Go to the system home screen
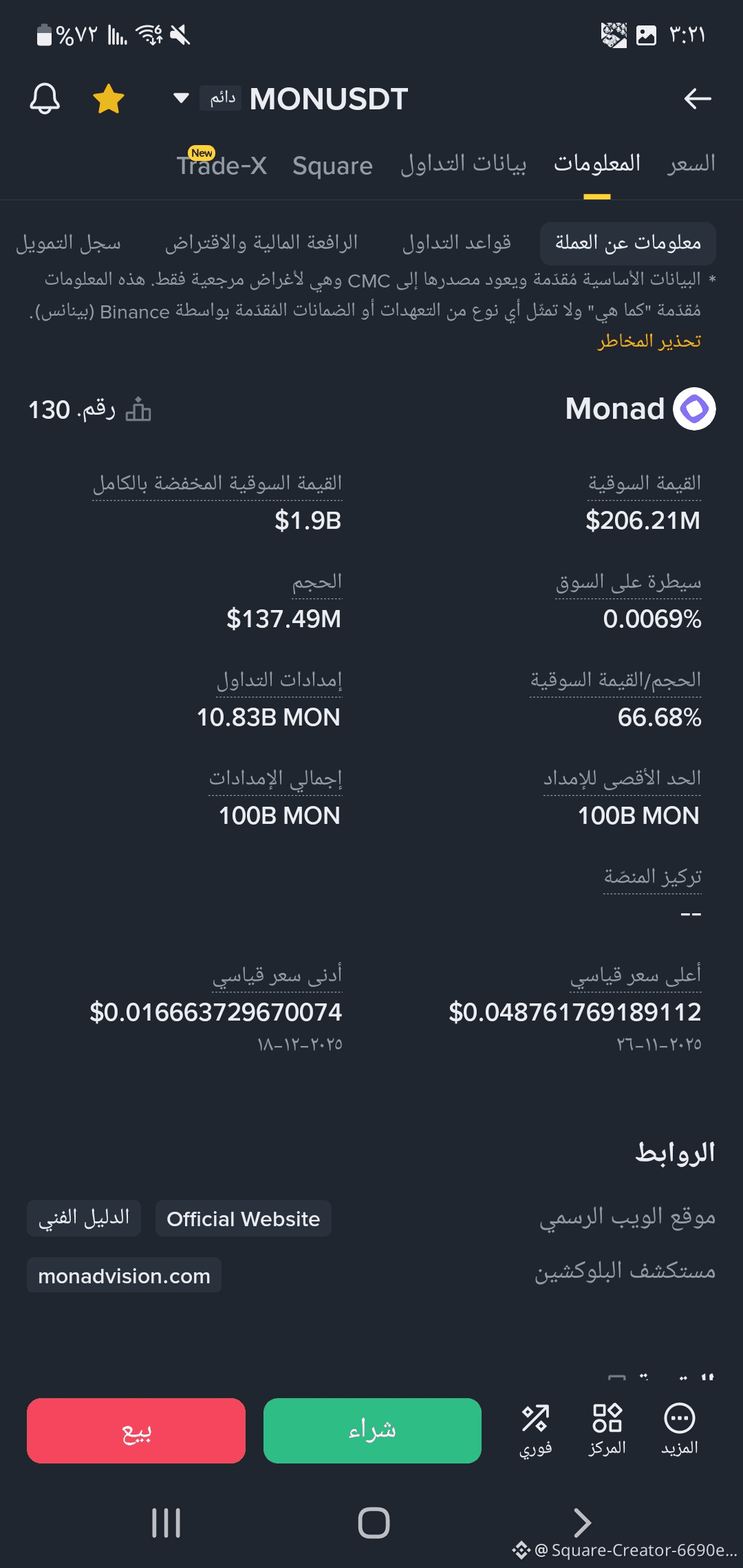 (374, 1523)
